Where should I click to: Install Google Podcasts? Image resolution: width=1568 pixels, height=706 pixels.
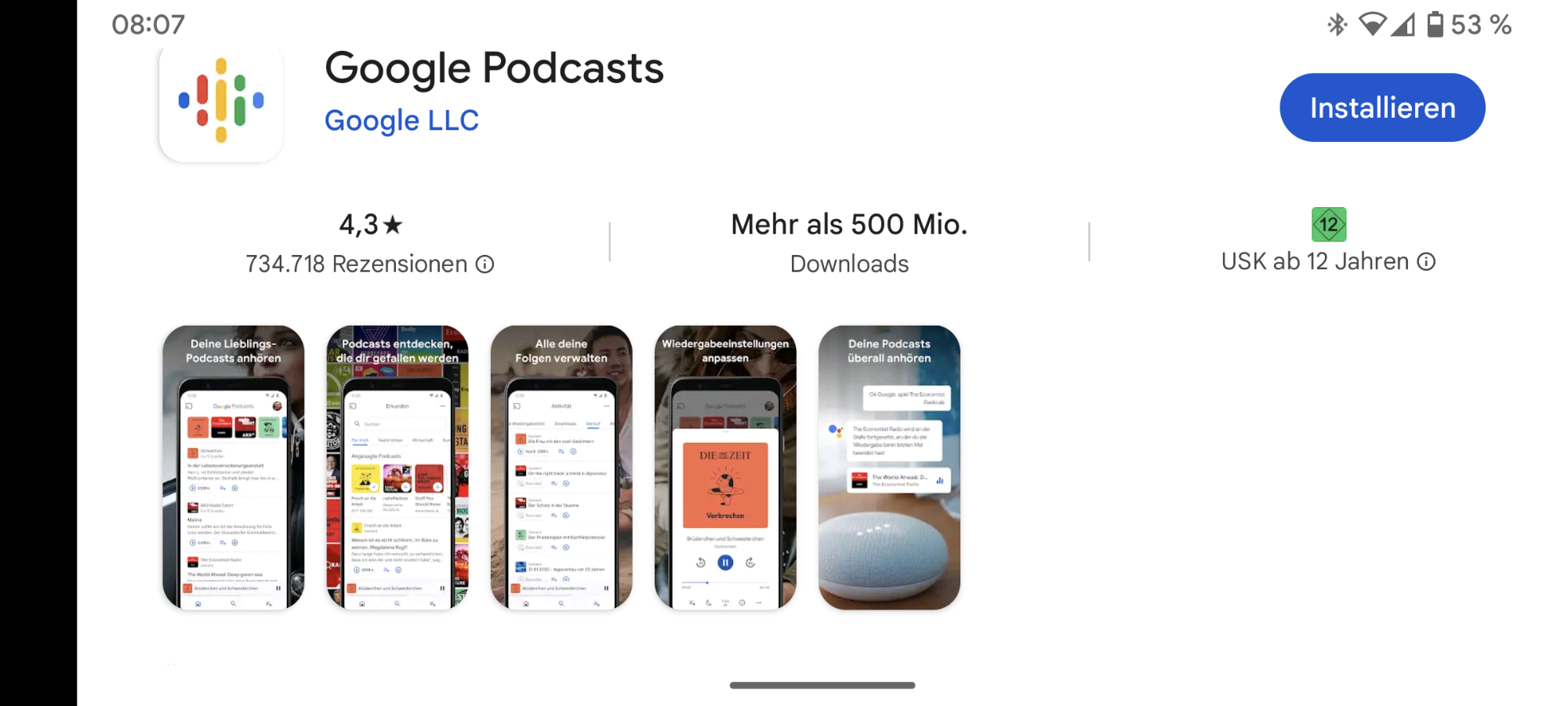click(x=1381, y=107)
